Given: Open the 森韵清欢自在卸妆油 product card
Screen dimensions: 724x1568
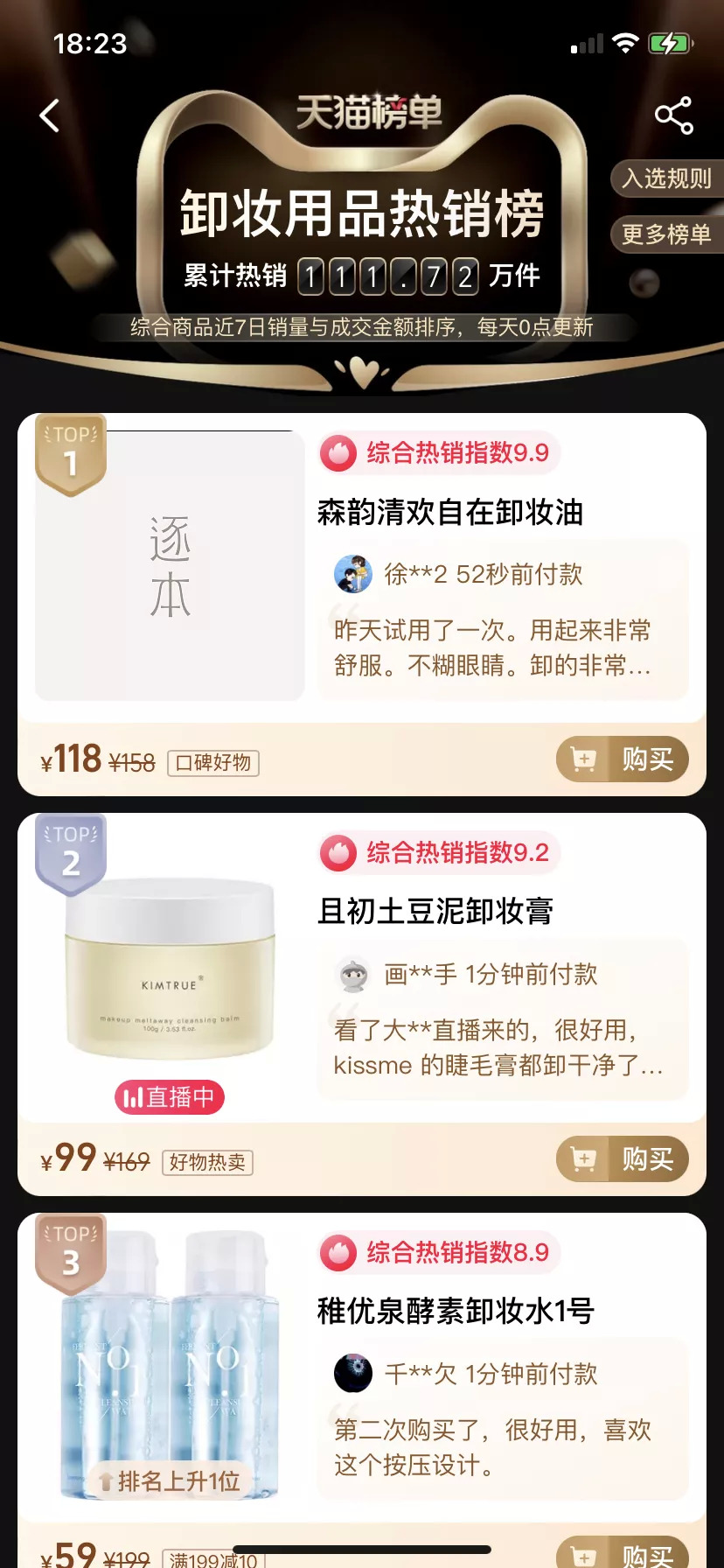Looking at the screenshot, I should point(449,513).
